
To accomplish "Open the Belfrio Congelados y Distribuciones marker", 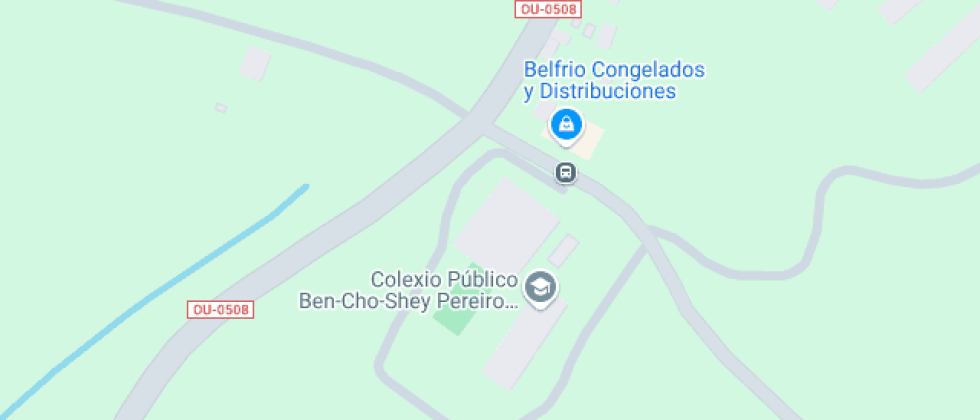I will [x=566, y=125].
